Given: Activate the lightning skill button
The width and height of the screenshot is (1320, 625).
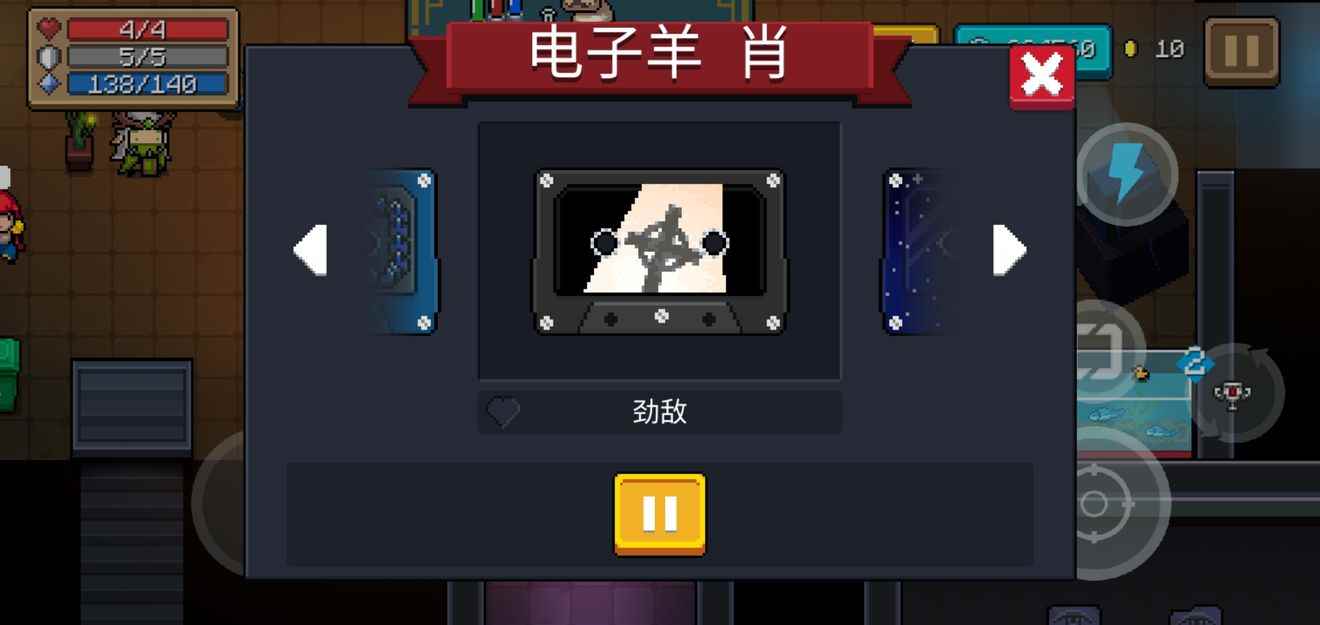Looking at the screenshot, I should [x=1127, y=173].
